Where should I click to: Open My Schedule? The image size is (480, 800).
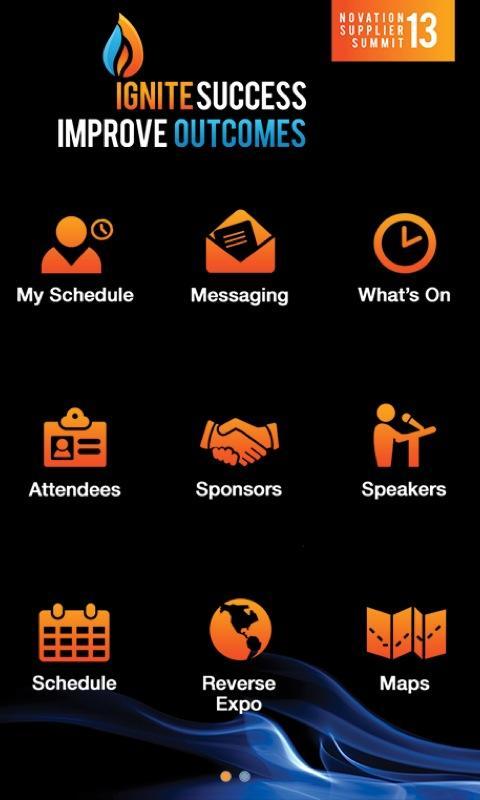point(75,260)
